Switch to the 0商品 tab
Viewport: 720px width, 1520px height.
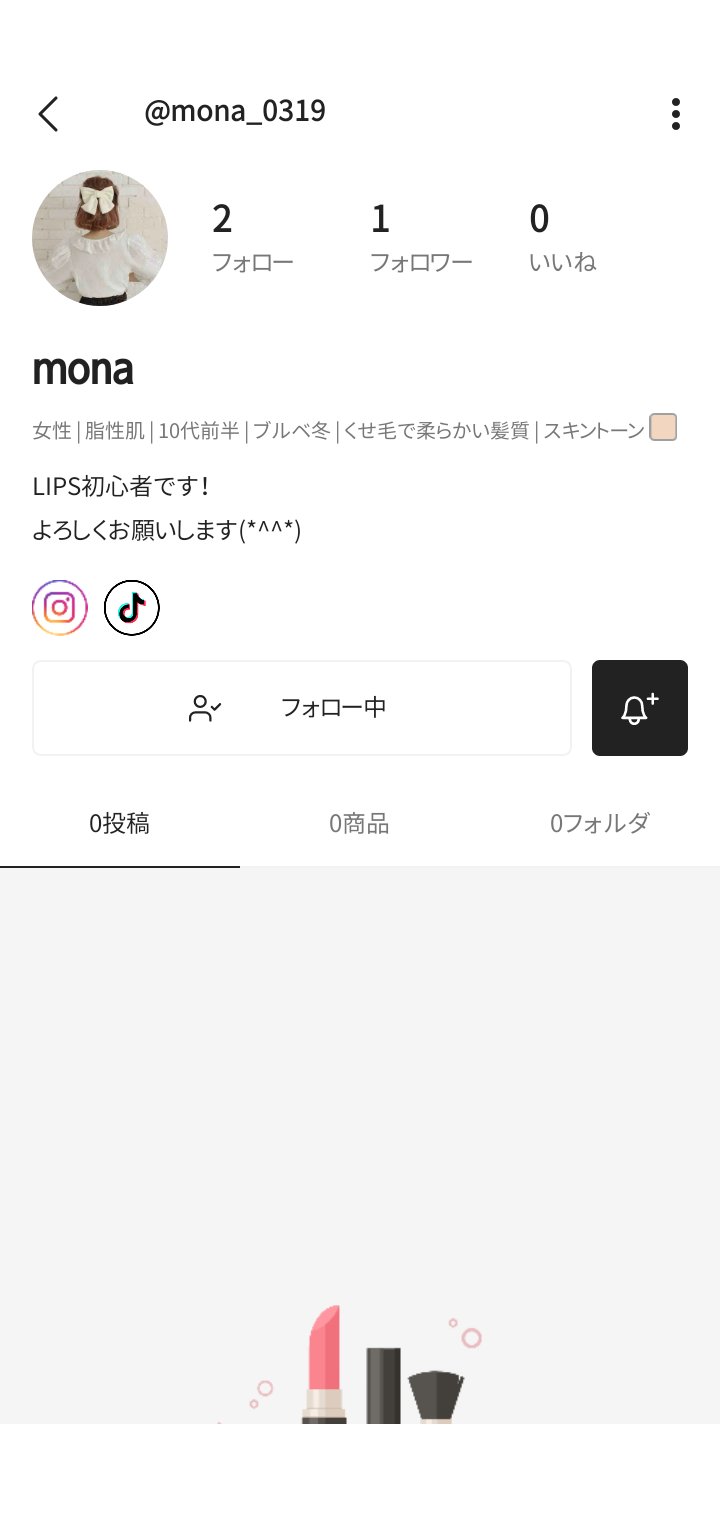(360, 822)
